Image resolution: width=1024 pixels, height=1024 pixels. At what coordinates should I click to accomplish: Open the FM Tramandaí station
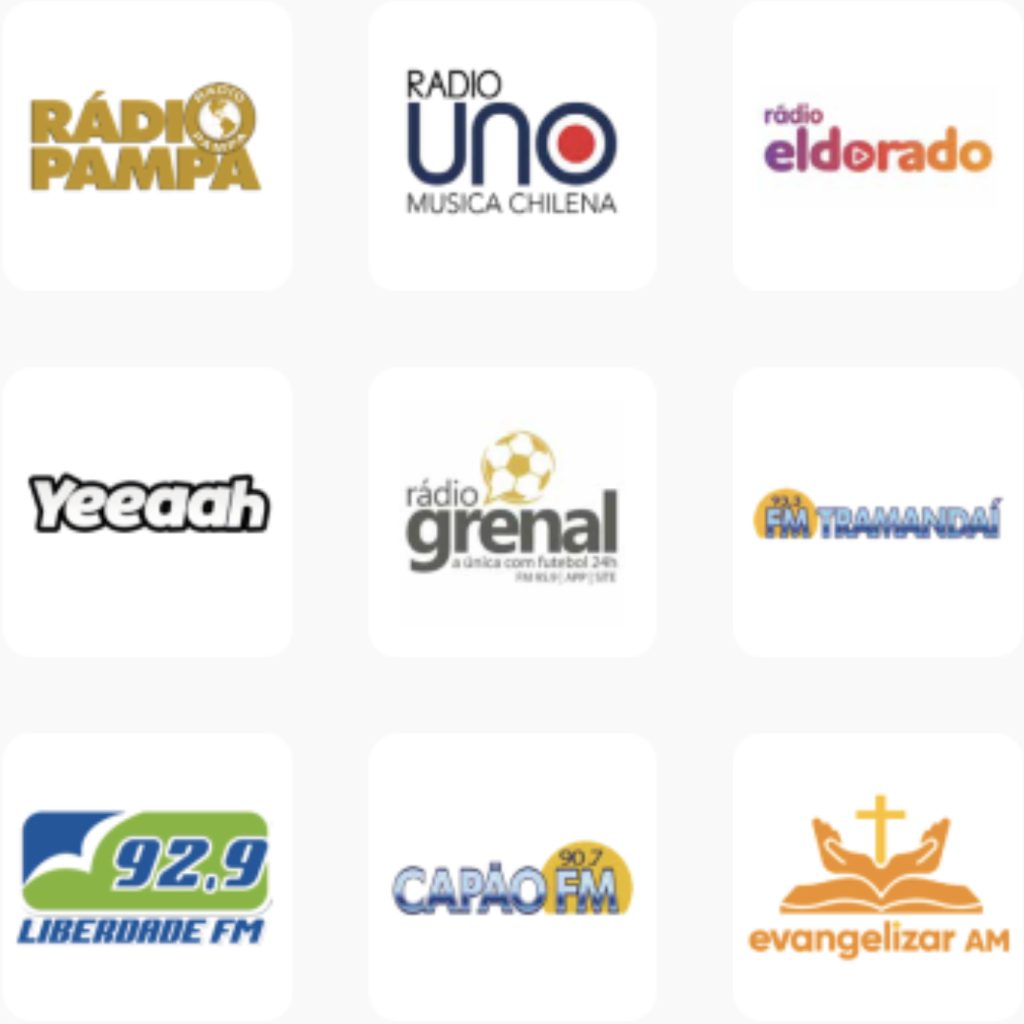pos(878,510)
